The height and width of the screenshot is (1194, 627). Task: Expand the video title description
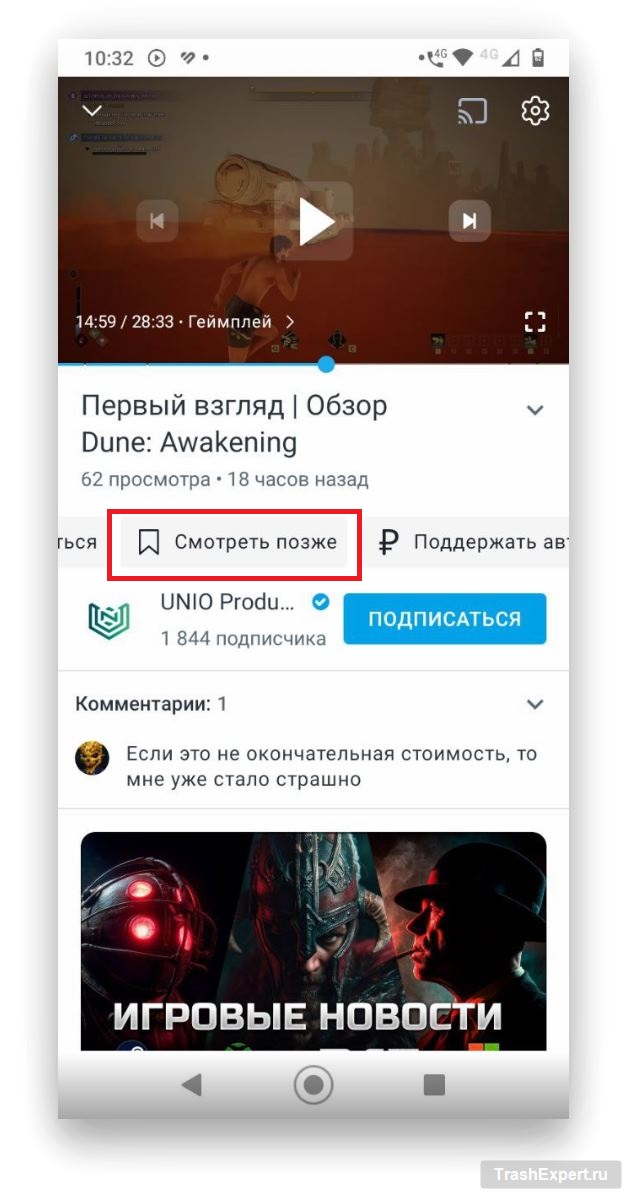535,410
